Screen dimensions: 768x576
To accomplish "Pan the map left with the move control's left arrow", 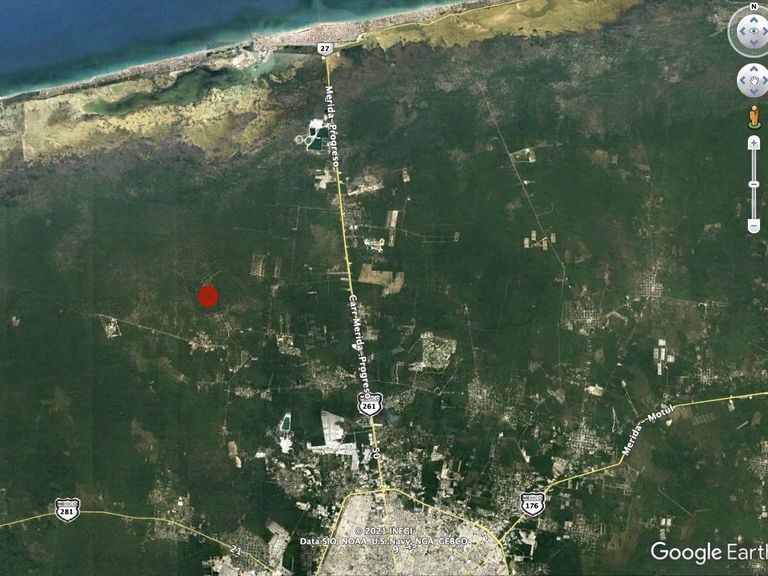I will tap(744, 81).
